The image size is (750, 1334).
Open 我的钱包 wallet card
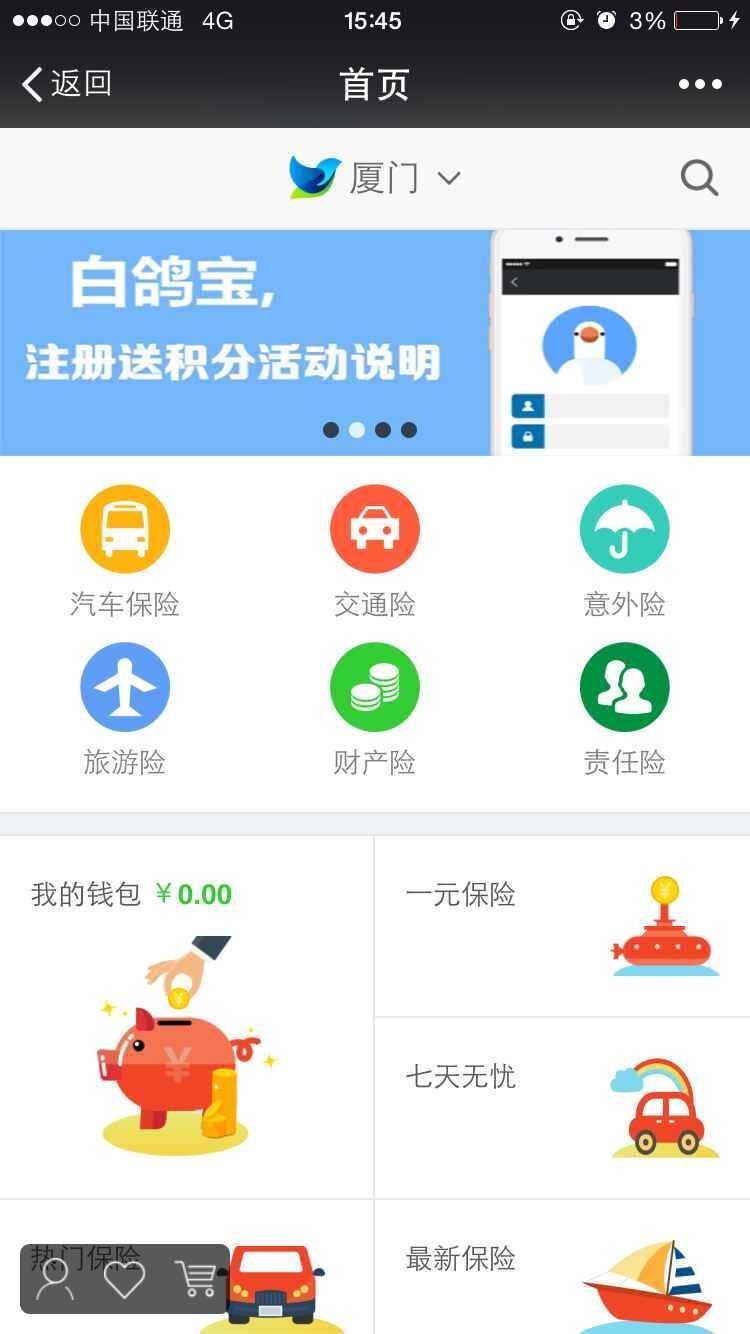[x=187, y=1015]
